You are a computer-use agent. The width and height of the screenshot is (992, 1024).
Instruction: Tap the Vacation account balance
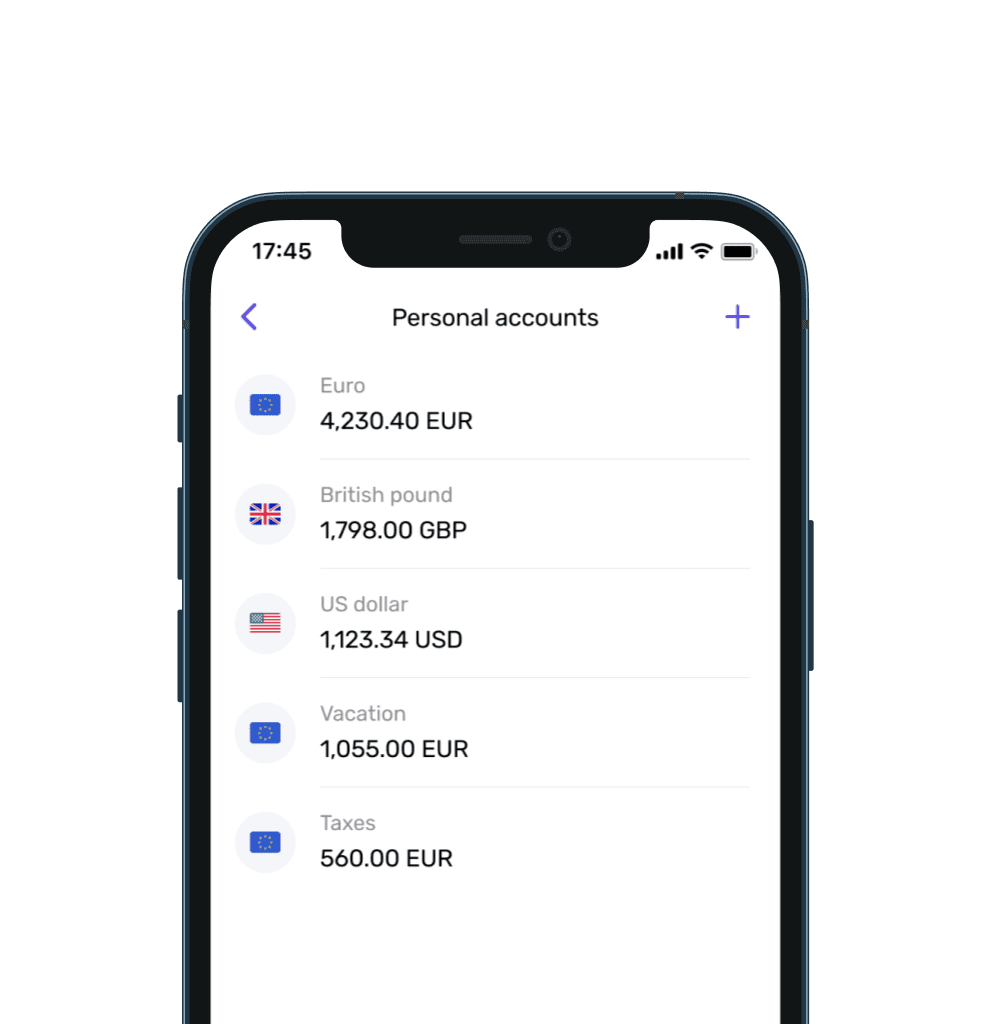click(x=394, y=748)
